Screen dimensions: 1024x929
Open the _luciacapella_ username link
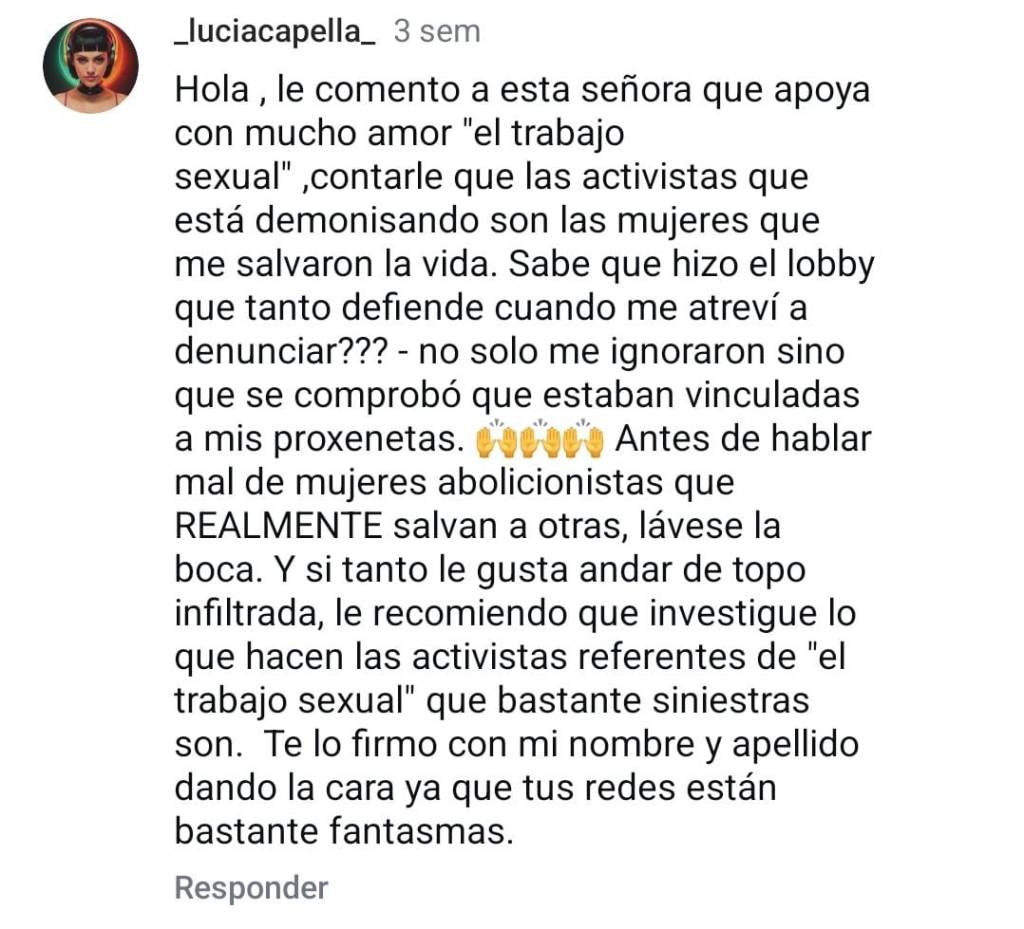274,31
